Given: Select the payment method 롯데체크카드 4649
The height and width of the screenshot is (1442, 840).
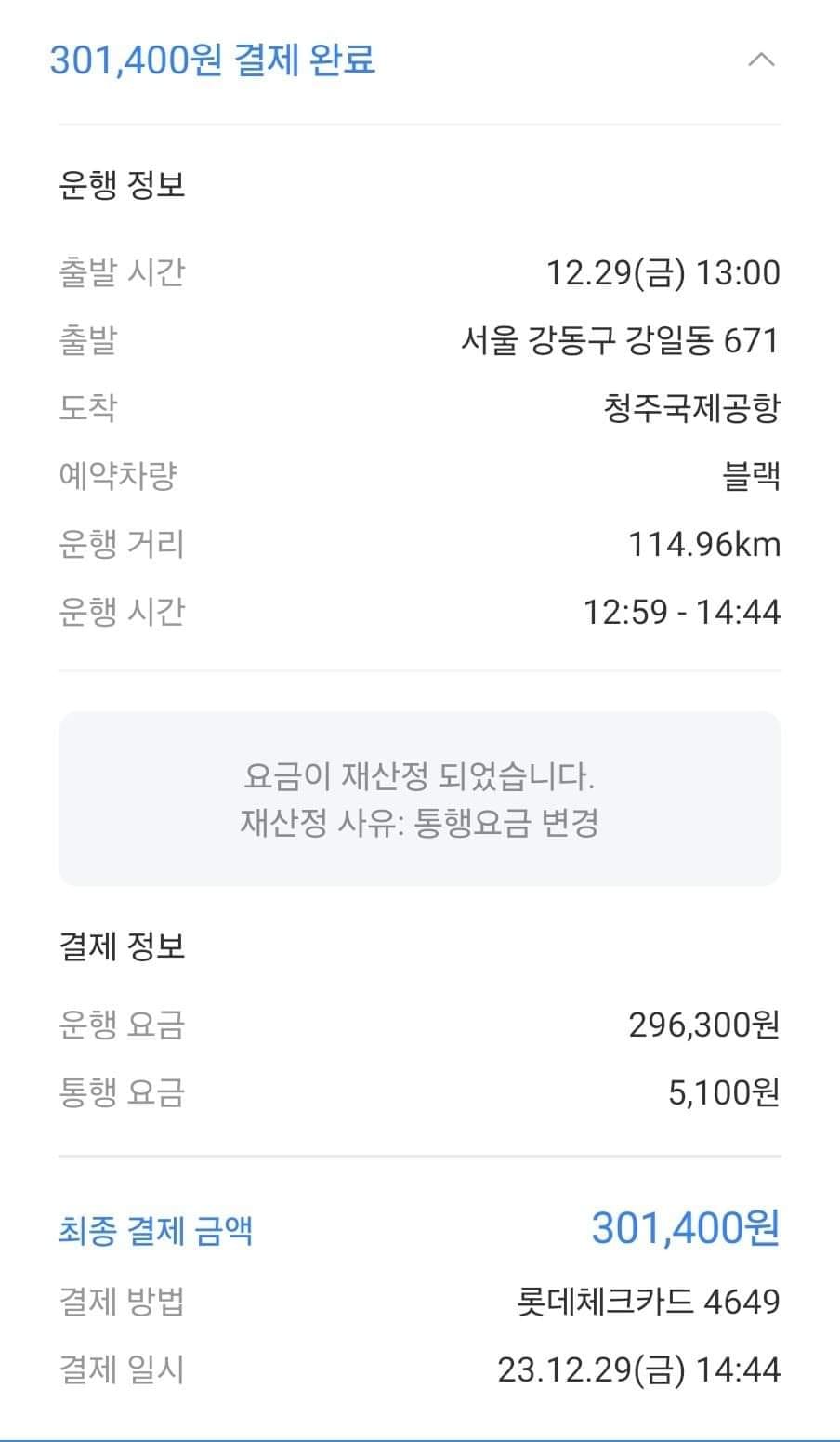Looking at the screenshot, I should tap(650, 1303).
